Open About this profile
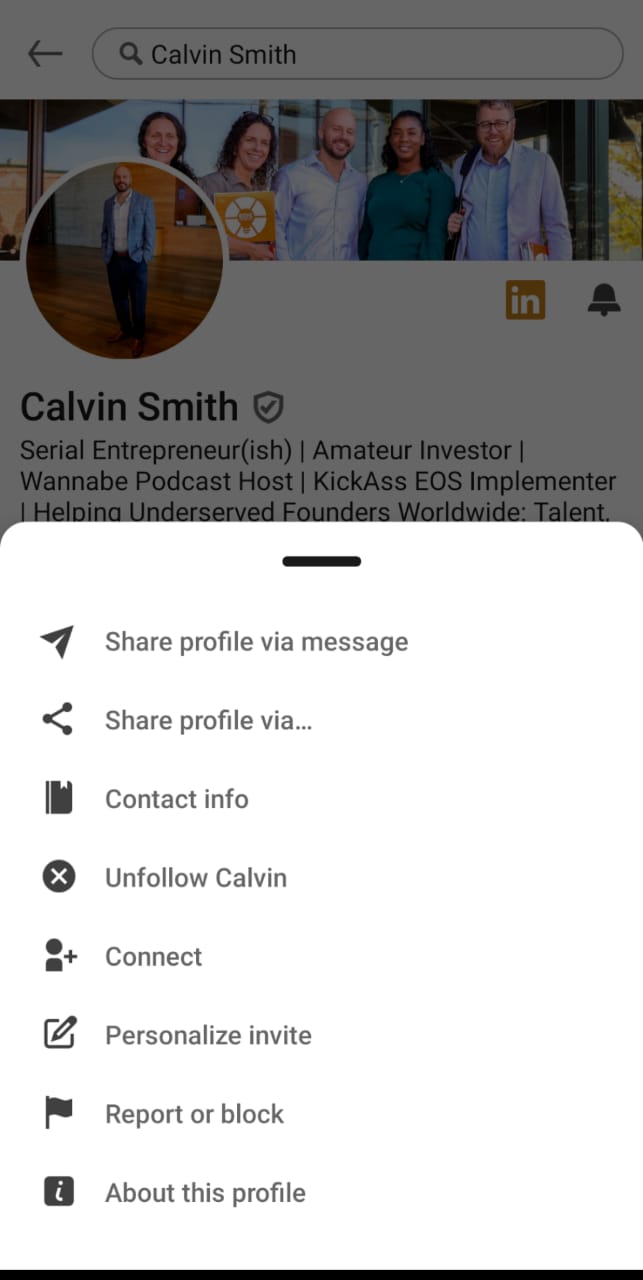 coord(205,1193)
